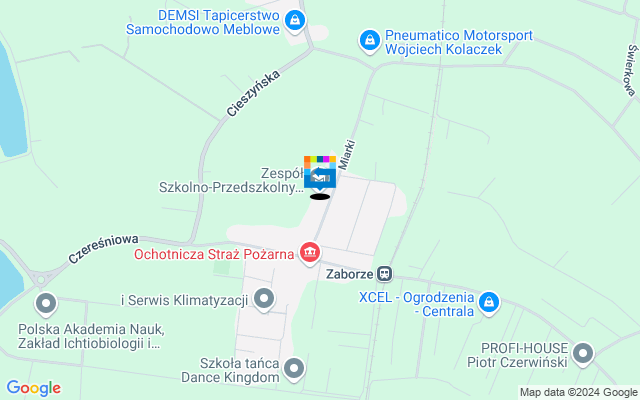Image resolution: width=640 pixels, height=400 pixels.
Task: Select the Zaborze bus stop icon
Action: coord(386,272)
